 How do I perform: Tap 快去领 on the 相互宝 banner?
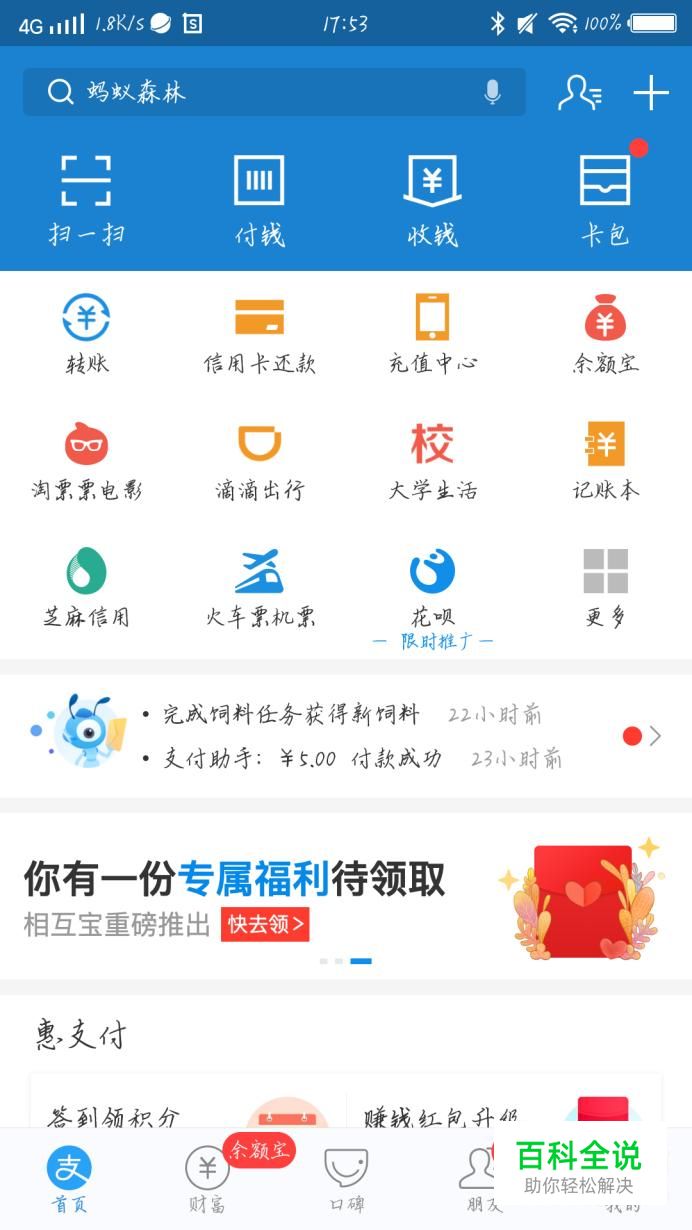point(265,923)
